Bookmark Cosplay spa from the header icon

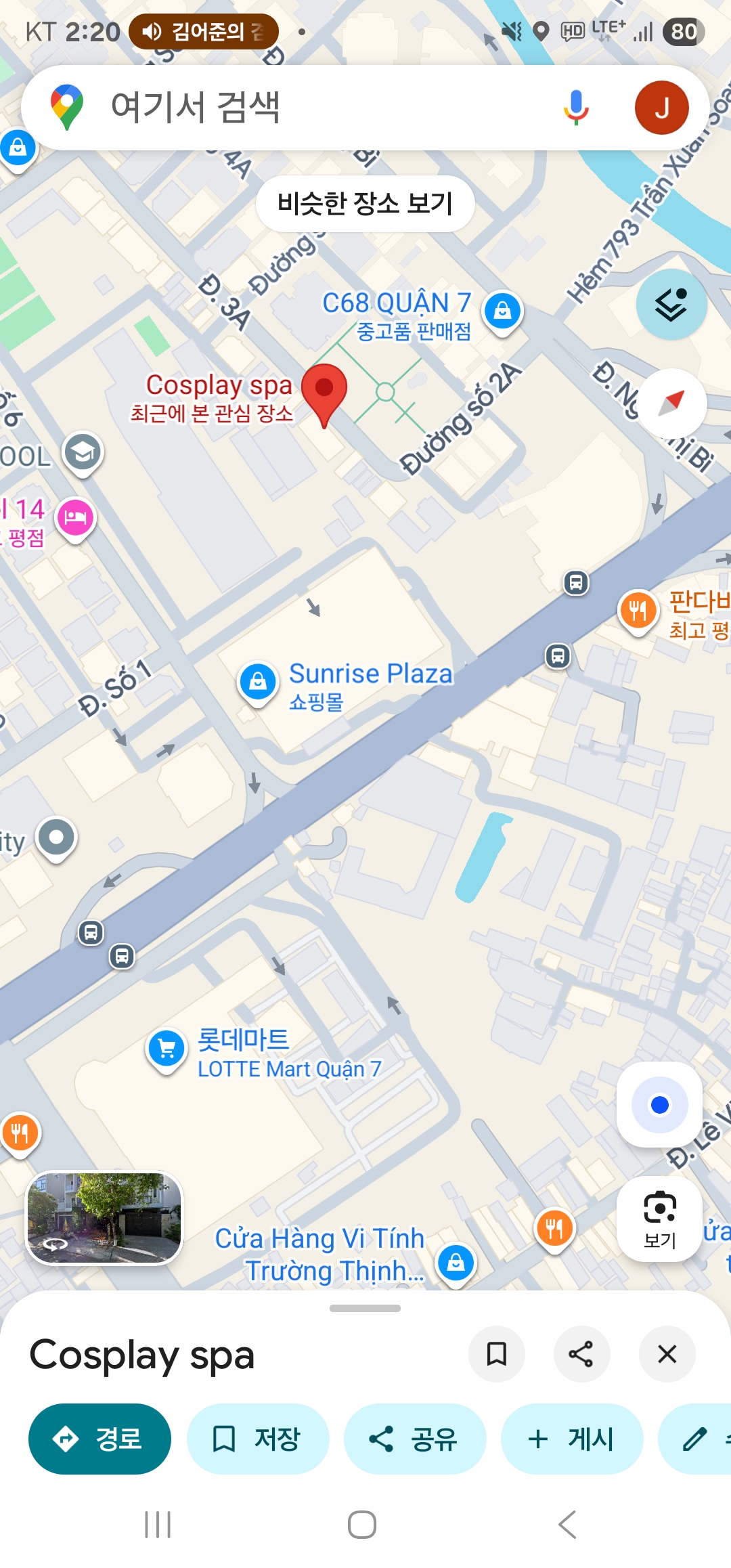497,1354
